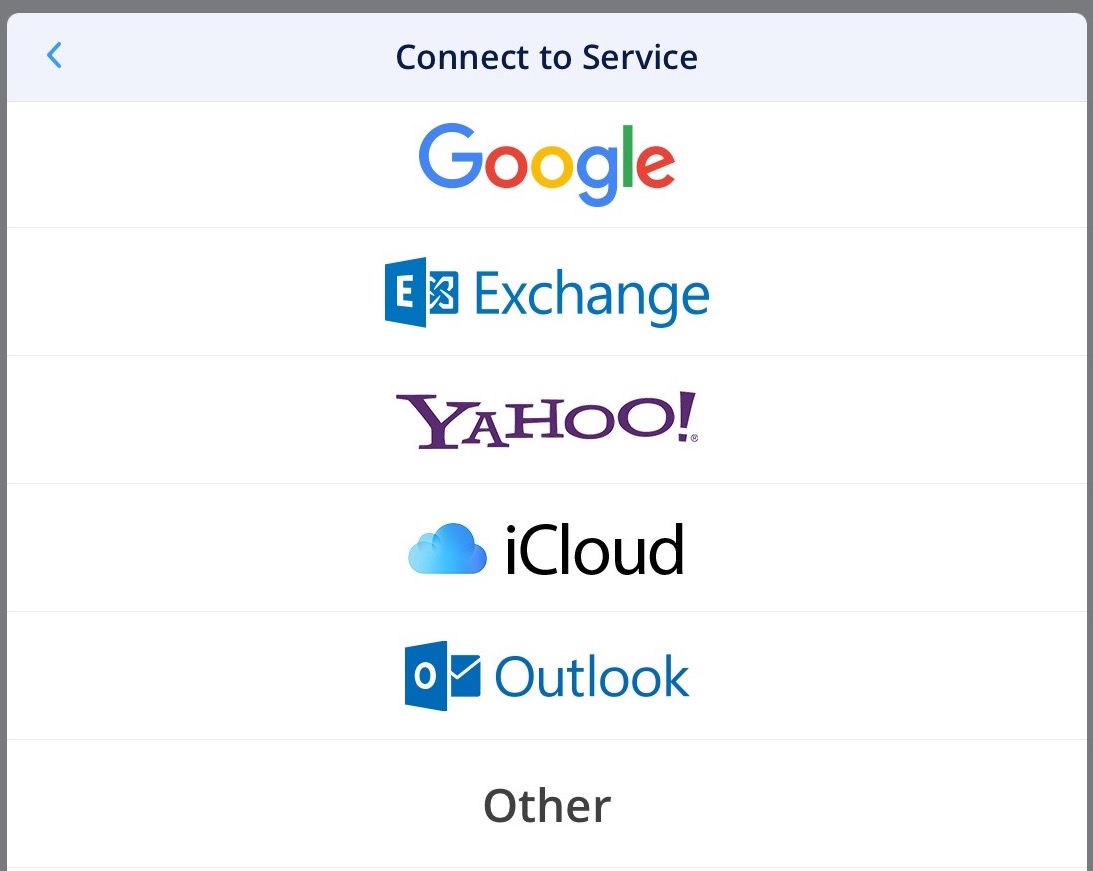The width and height of the screenshot is (1093, 871).
Task: Pick iCloud from the service list
Action: click(546, 548)
